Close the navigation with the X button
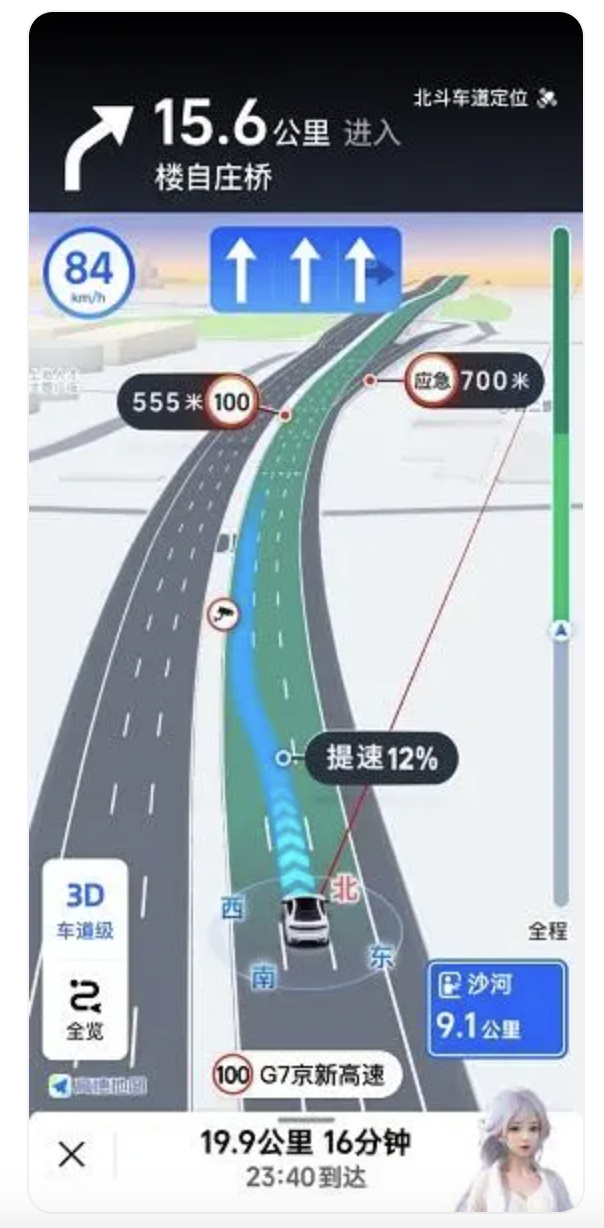The height and width of the screenshot is (1228, 604). click(x=71, y=1155)
